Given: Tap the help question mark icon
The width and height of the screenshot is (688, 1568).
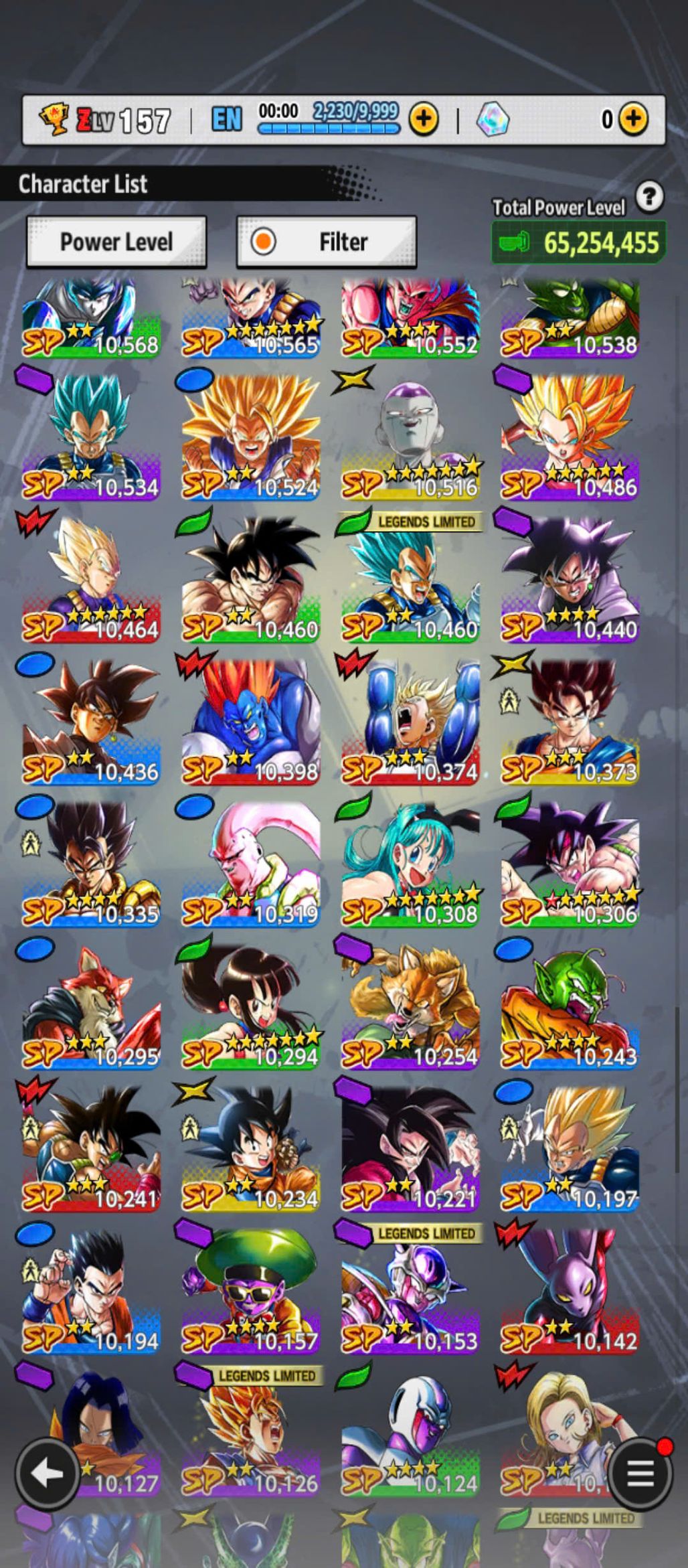Looking at the screenshot, I should pos(649,198).
